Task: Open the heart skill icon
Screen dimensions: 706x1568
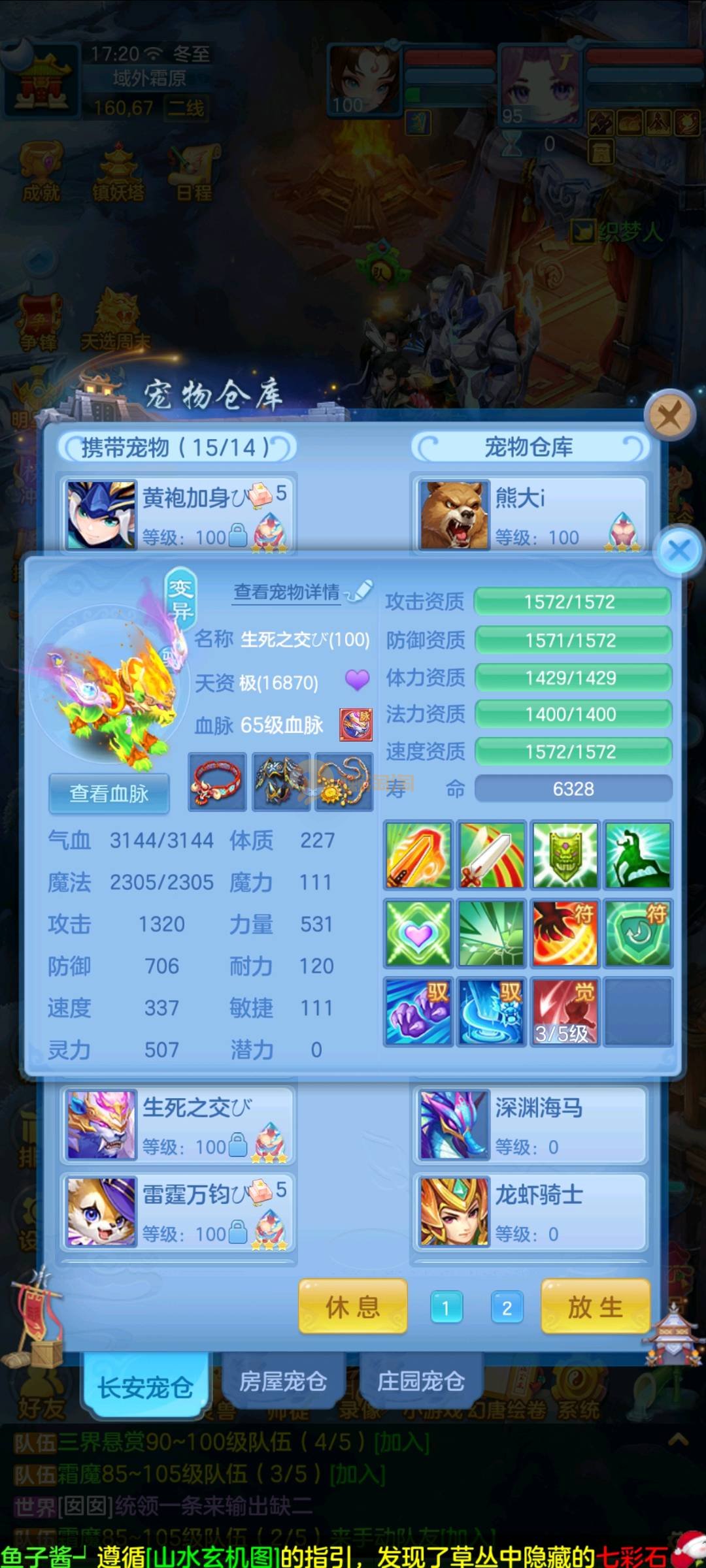Action: click(x=418, y=933)
